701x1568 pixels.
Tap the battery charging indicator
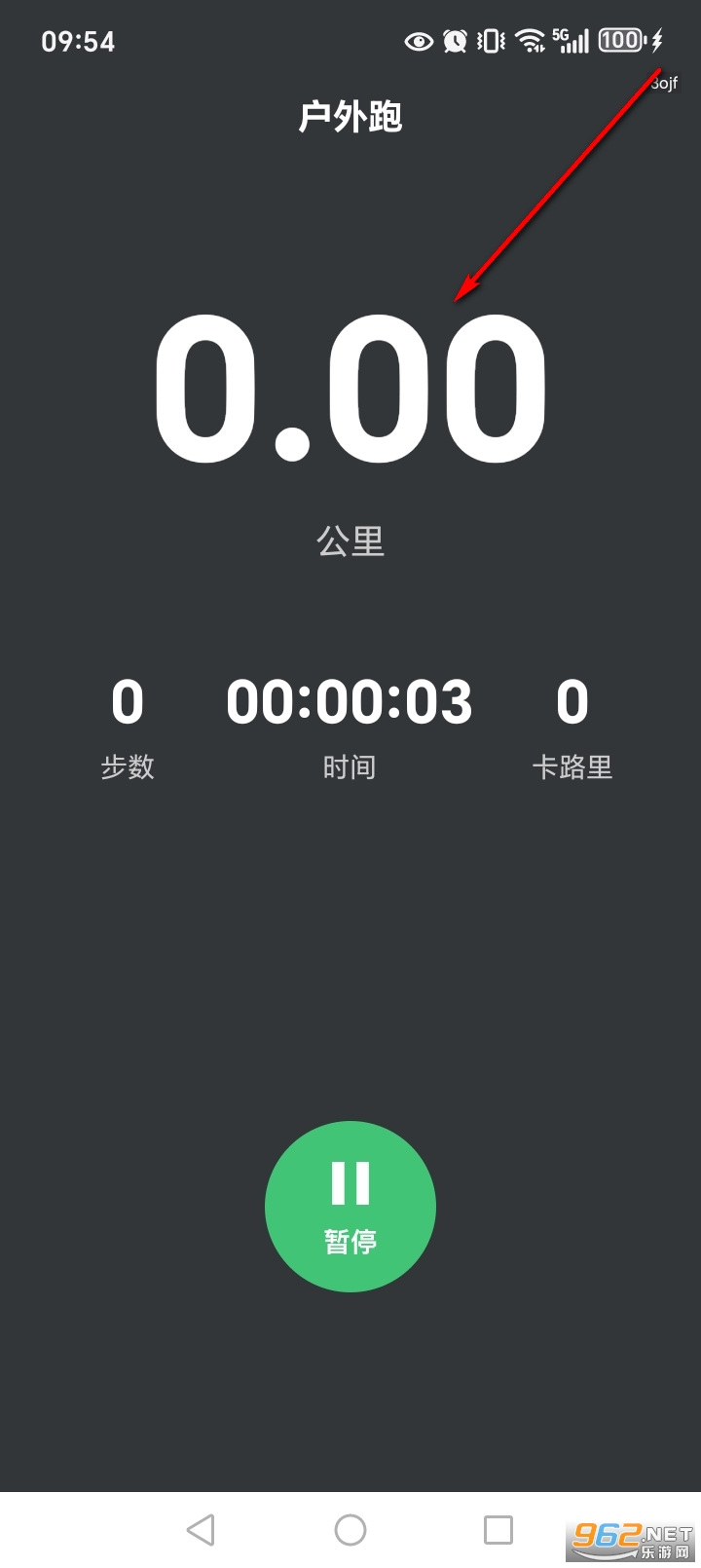tap(656, 41)
